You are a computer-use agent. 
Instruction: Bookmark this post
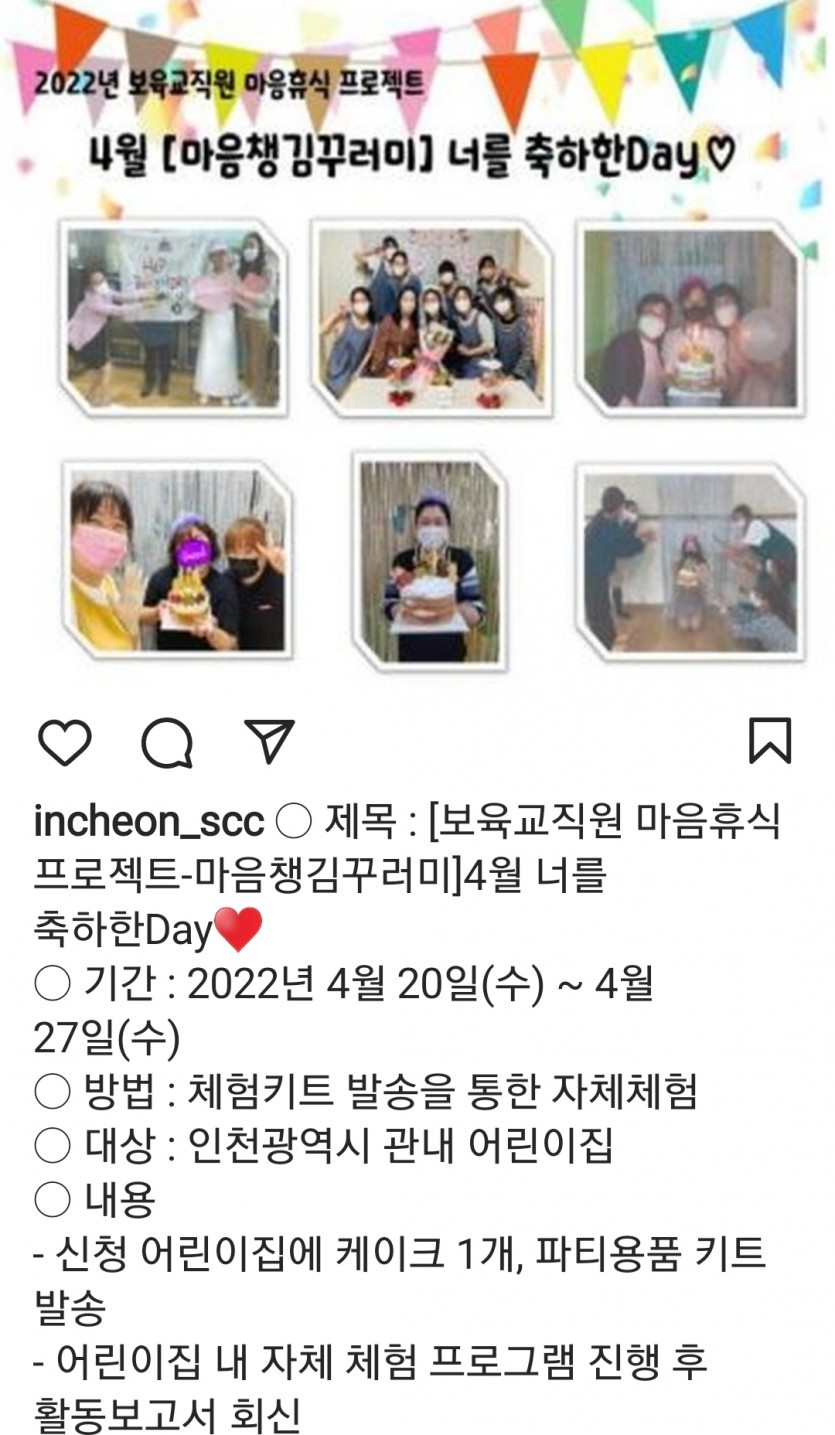770,741
